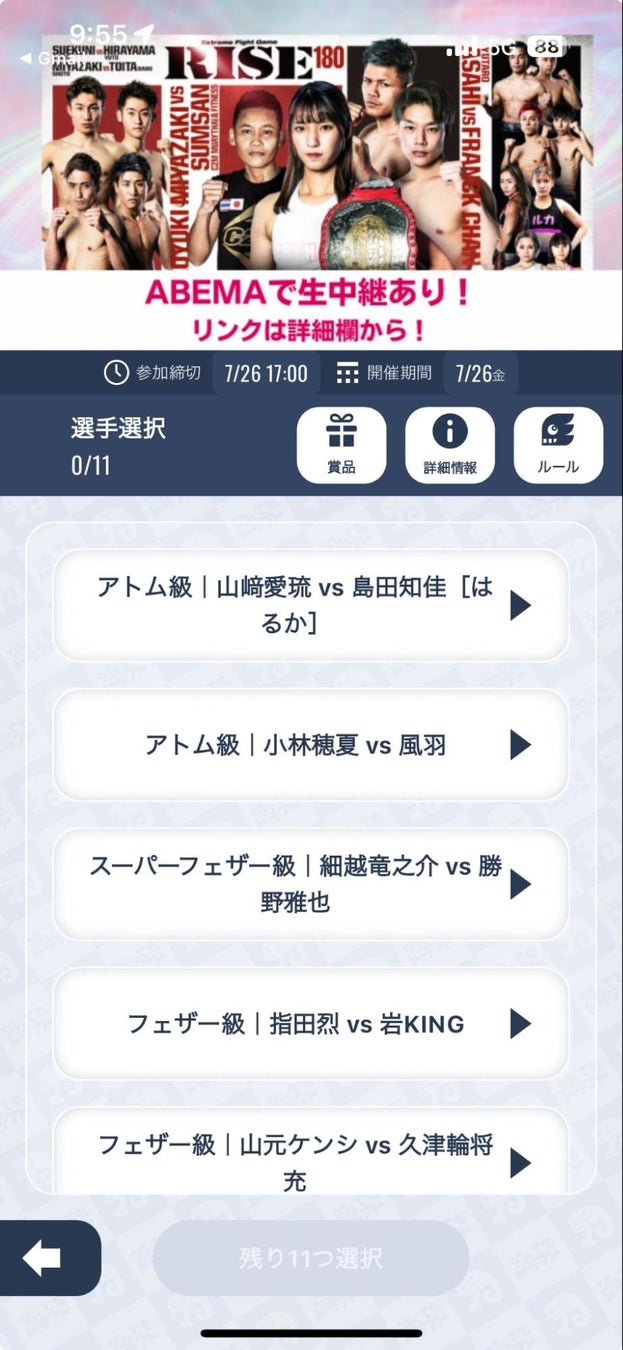Open the 小林穂夏 vs 風羽 matchup
623x1350 pixels.
pyautogui.click(x=310, y=745)
